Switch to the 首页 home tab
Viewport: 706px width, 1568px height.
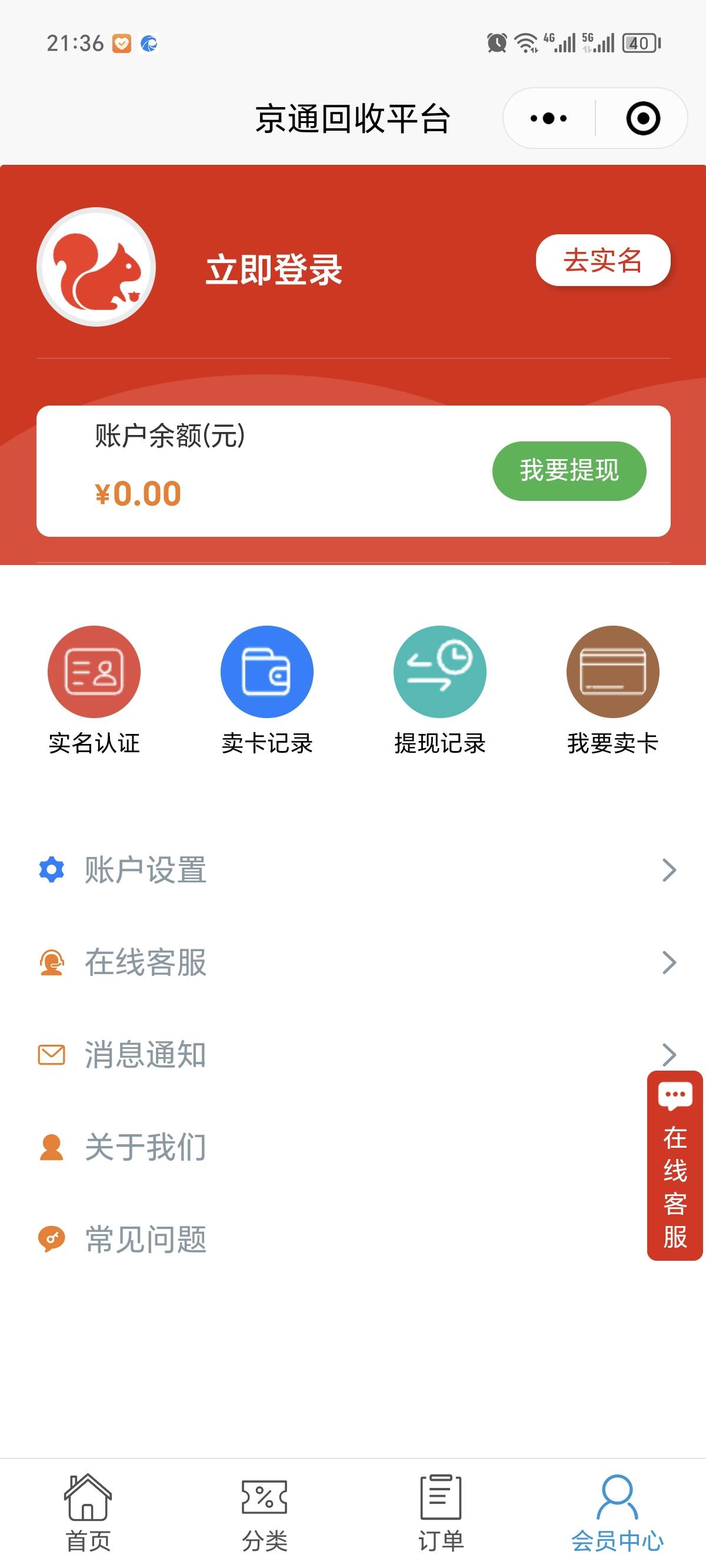[88, 1513]
